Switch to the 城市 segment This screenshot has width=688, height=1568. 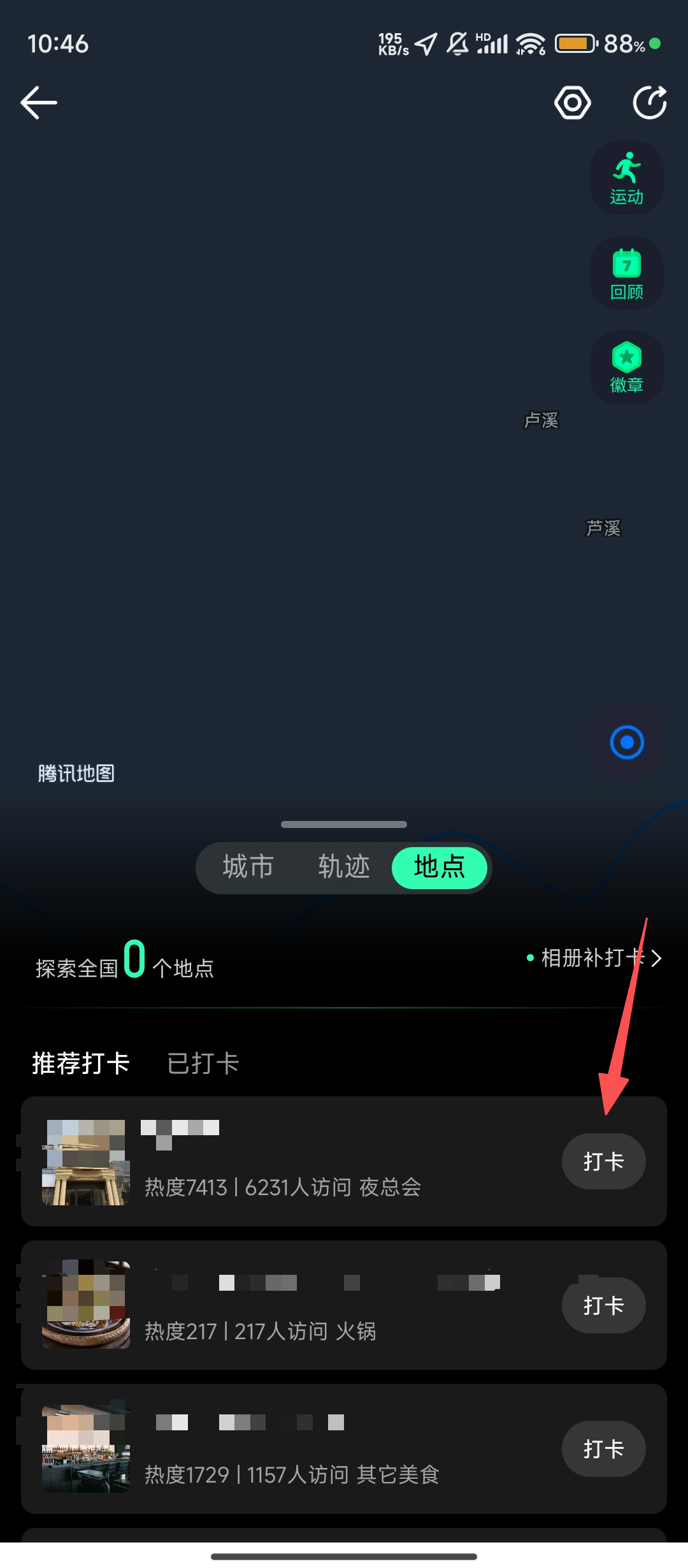coord(248,867)
